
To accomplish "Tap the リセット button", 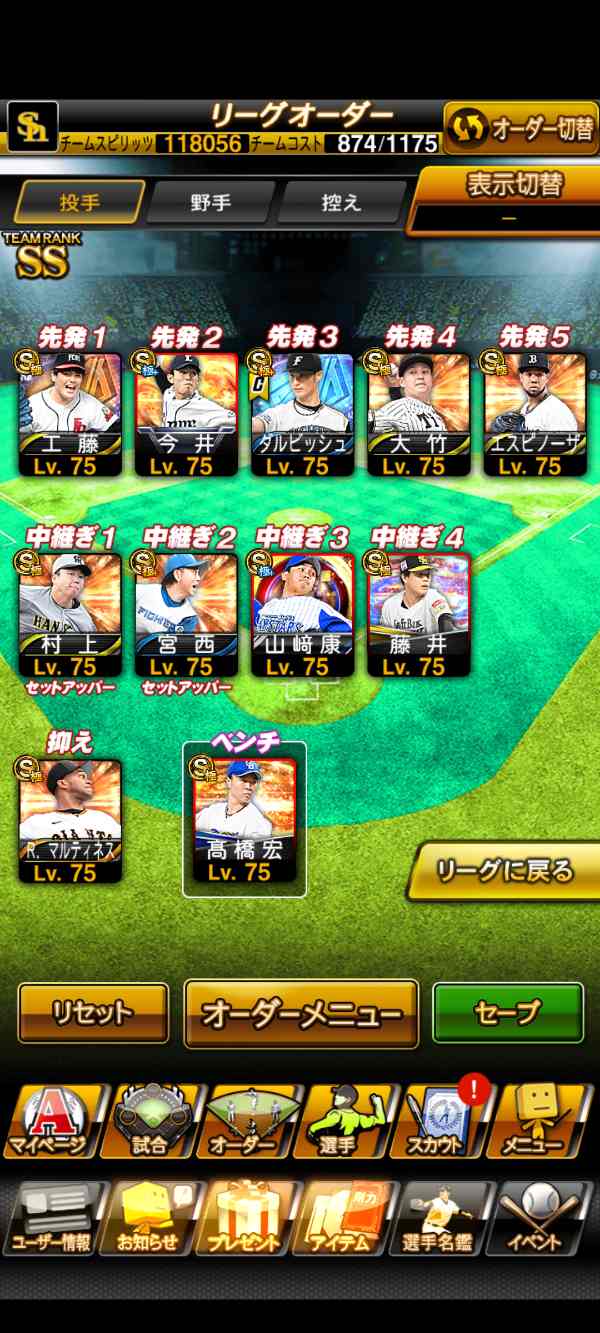I will coord(93,1013).
